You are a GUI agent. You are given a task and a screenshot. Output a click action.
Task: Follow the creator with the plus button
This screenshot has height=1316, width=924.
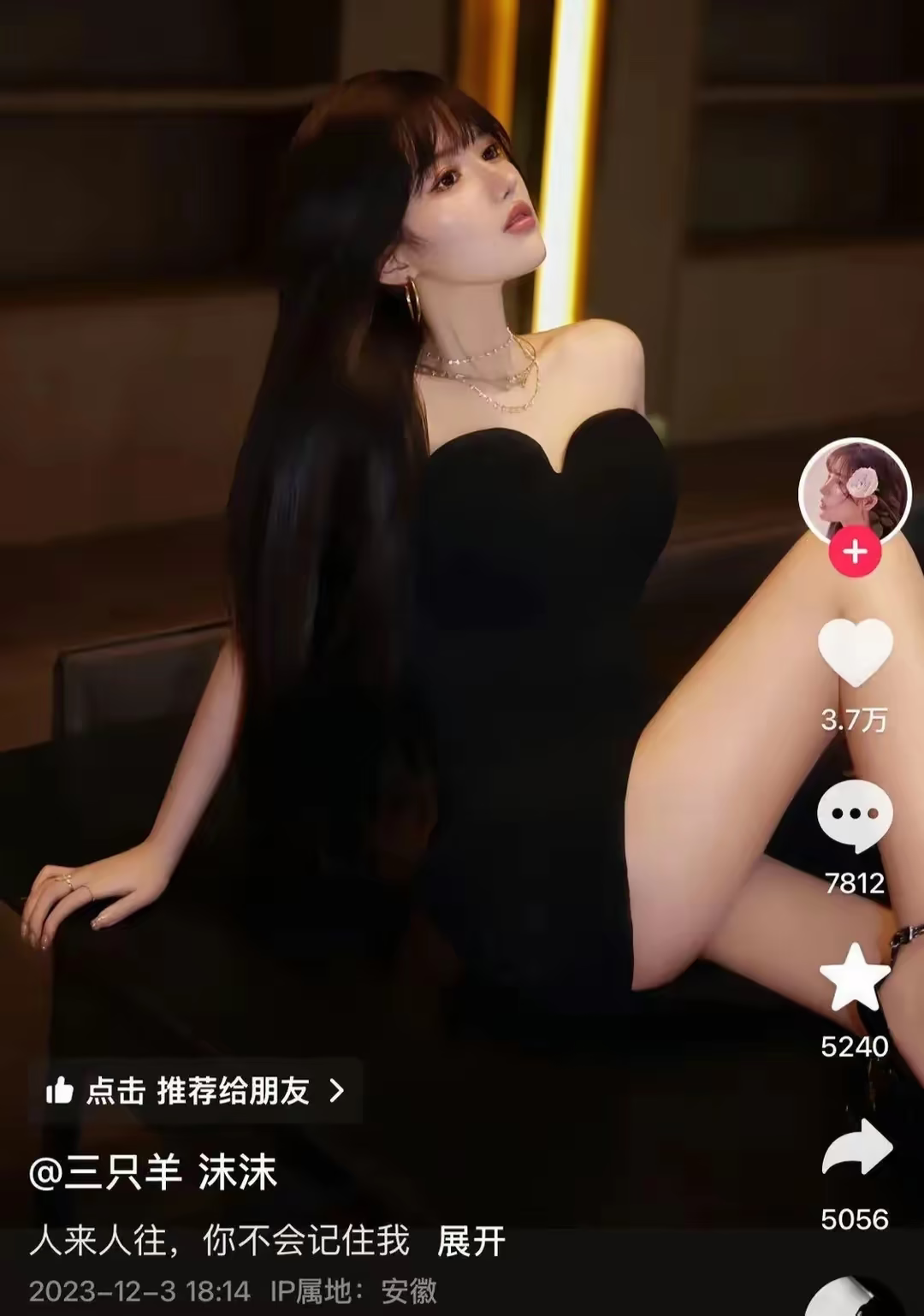coord(855,553)
